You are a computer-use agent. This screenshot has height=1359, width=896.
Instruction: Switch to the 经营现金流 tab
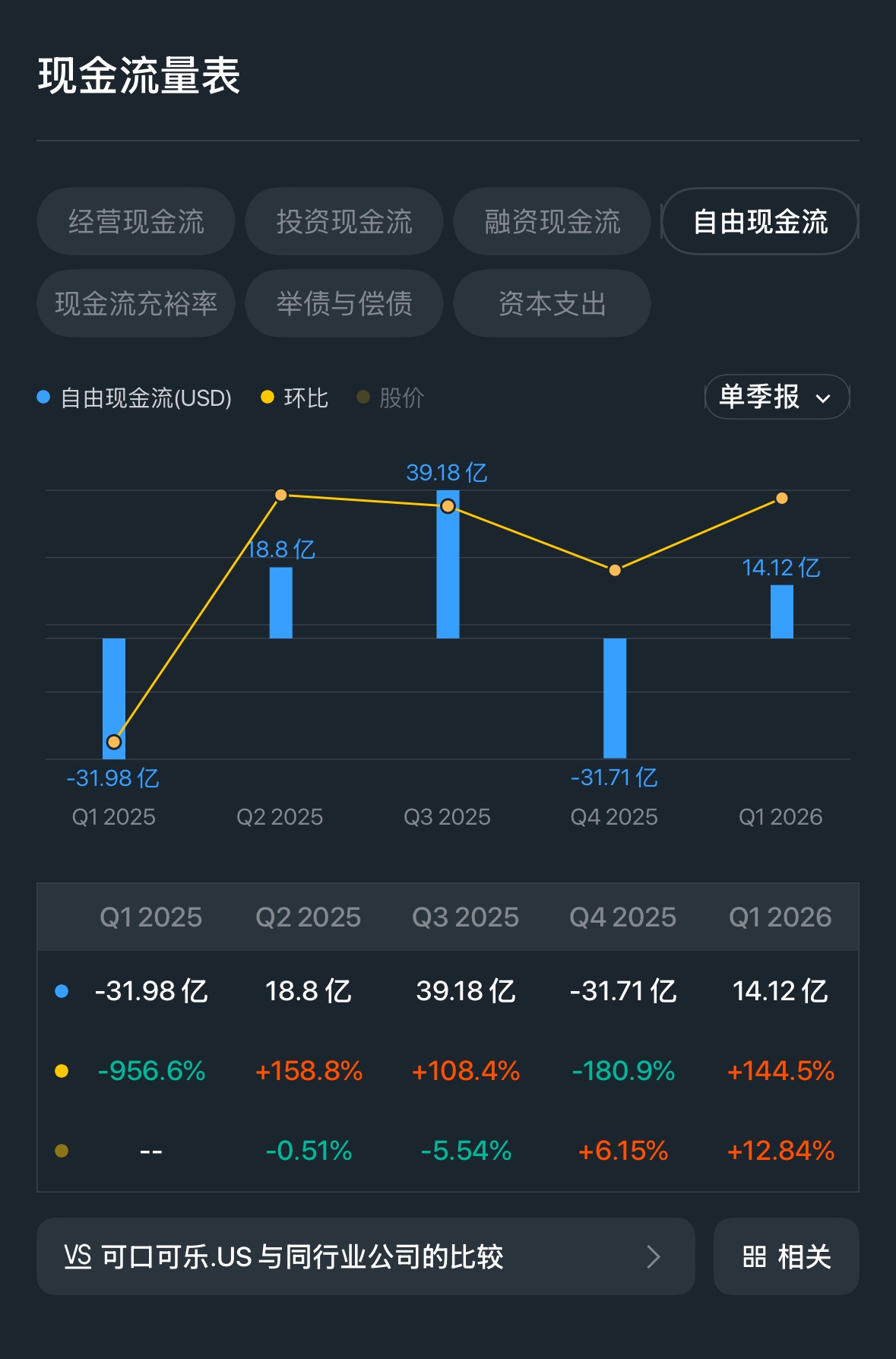[136, 222]
